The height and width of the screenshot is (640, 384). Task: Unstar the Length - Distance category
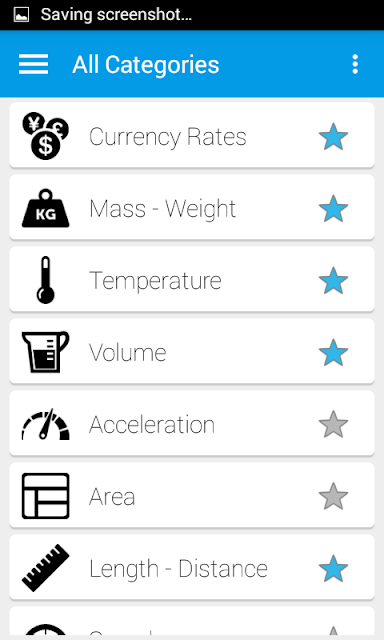(x=333, y=568)
